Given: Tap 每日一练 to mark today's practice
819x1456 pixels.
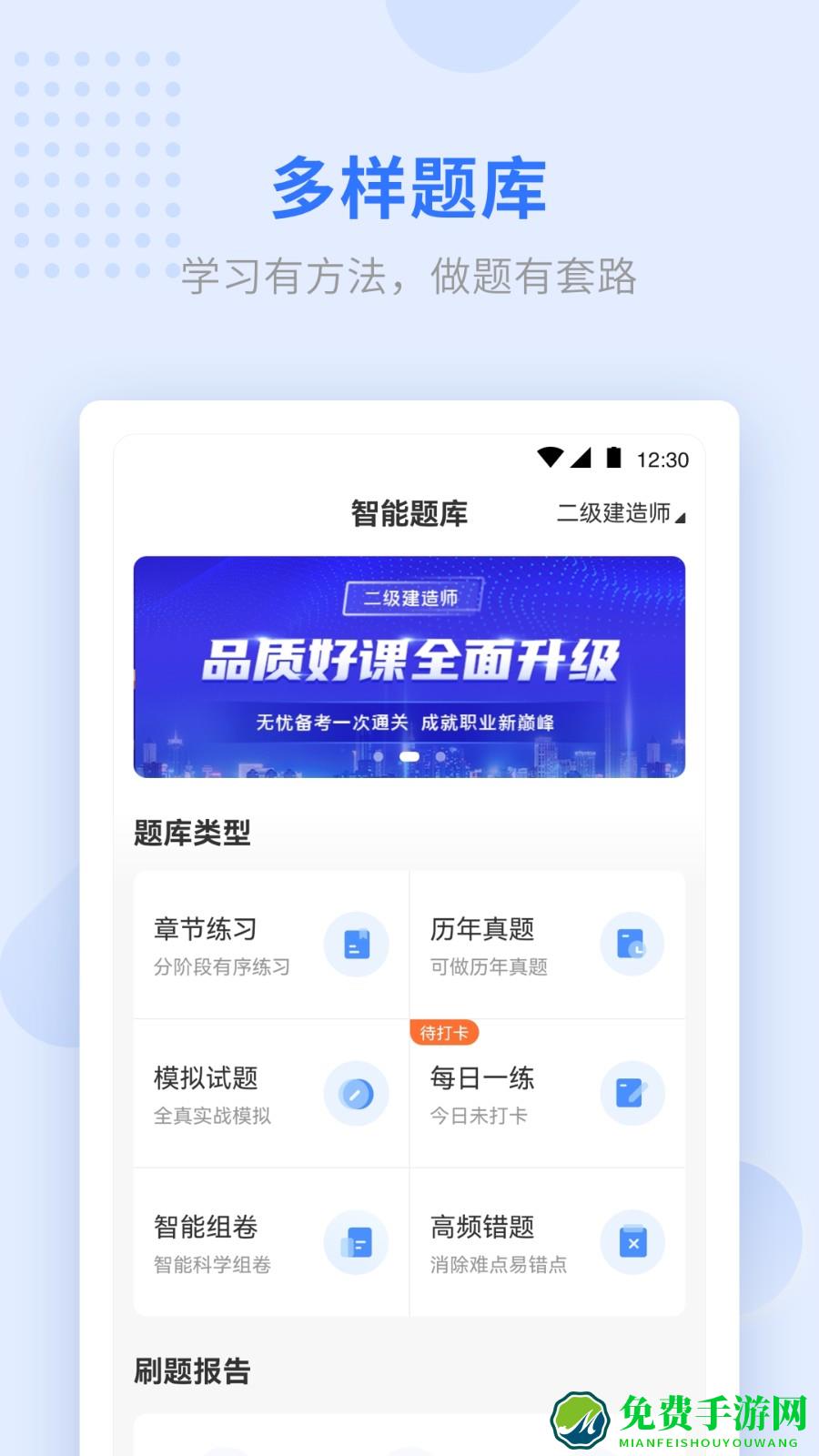Looking at the screenshot, I should point(480,1079).
